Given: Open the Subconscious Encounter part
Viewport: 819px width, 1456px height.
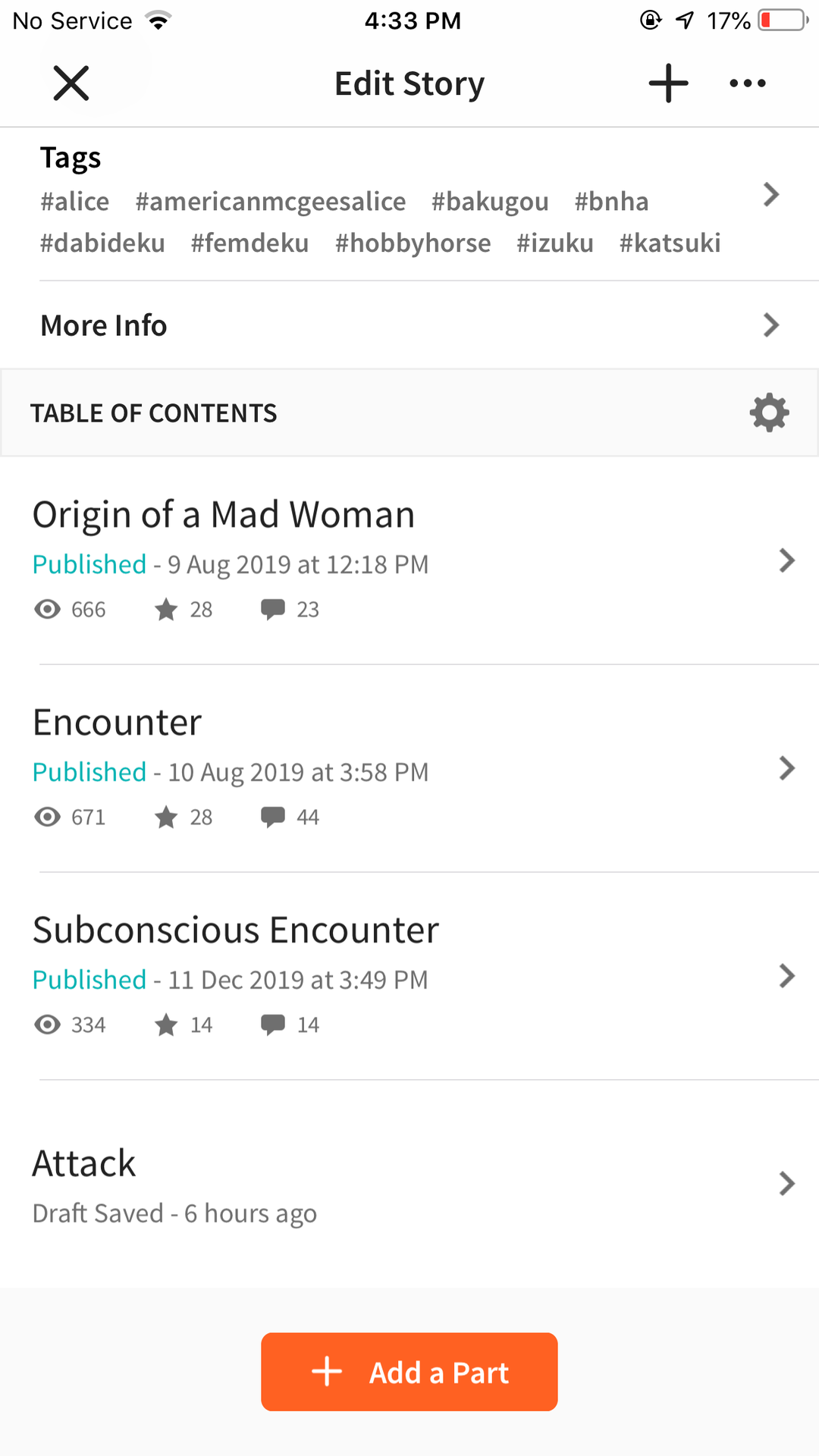Looking at the screenshot, I should coord(409,976).
